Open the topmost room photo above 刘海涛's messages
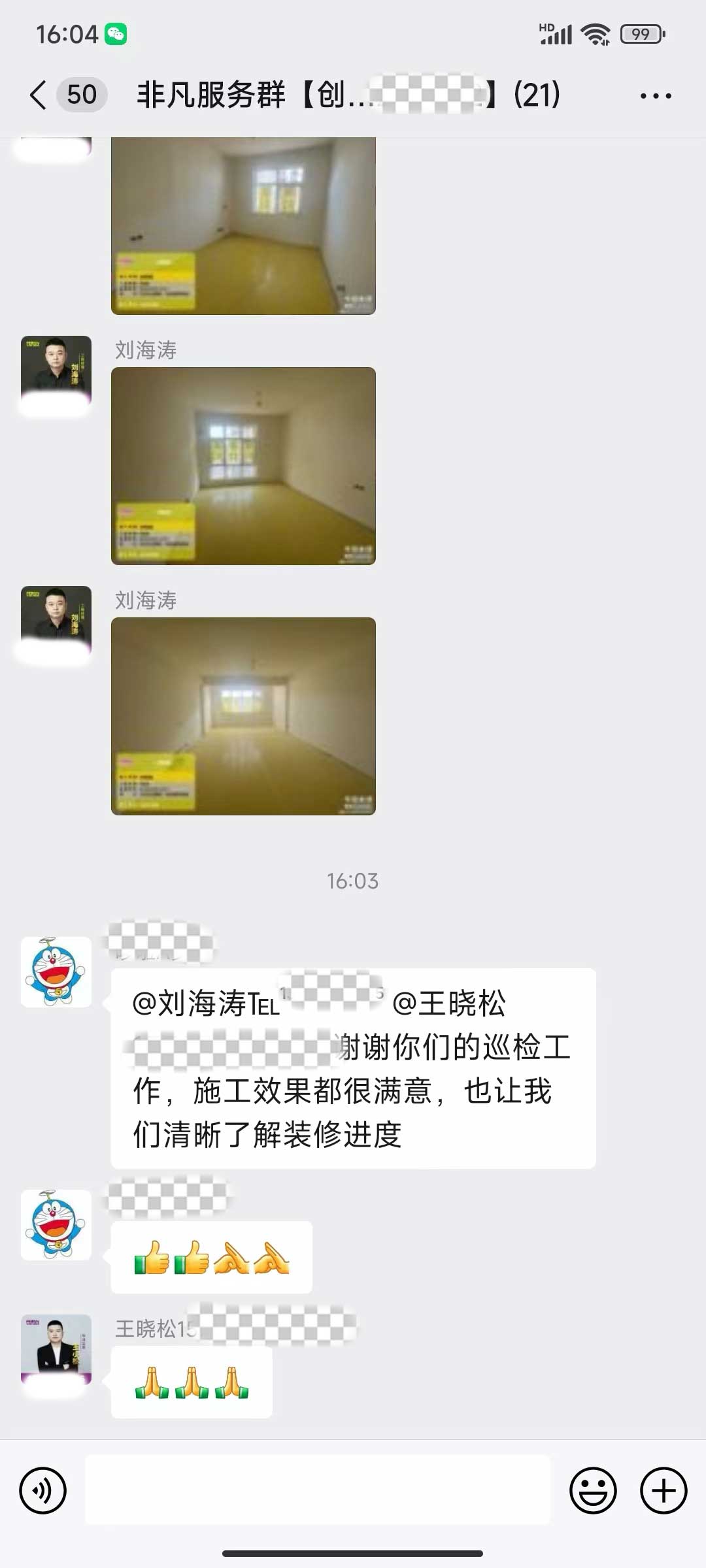706x1568 pixels. coord(243,225)
